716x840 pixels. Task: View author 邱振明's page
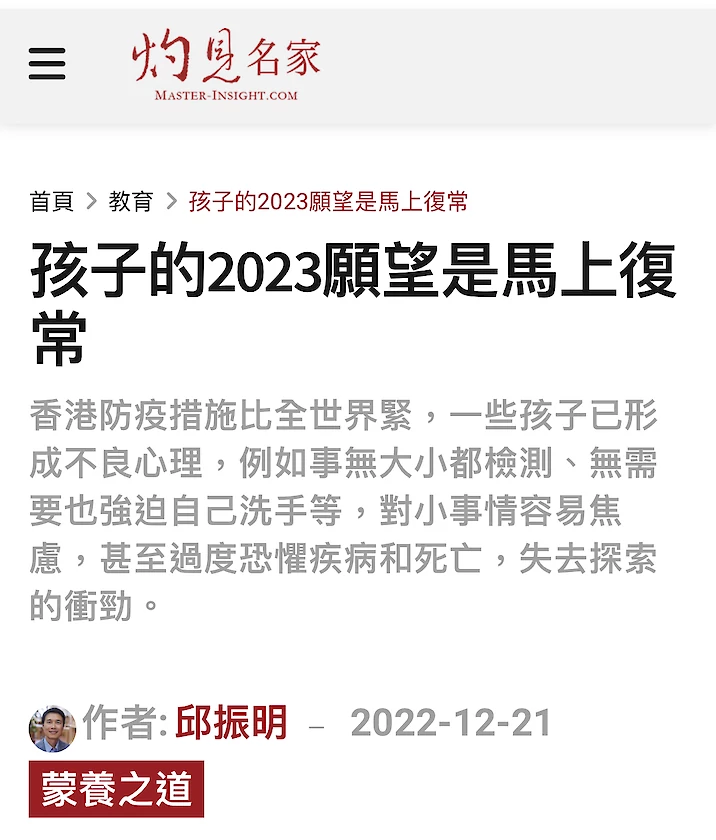pyautogui.click(x=231, y=723)
